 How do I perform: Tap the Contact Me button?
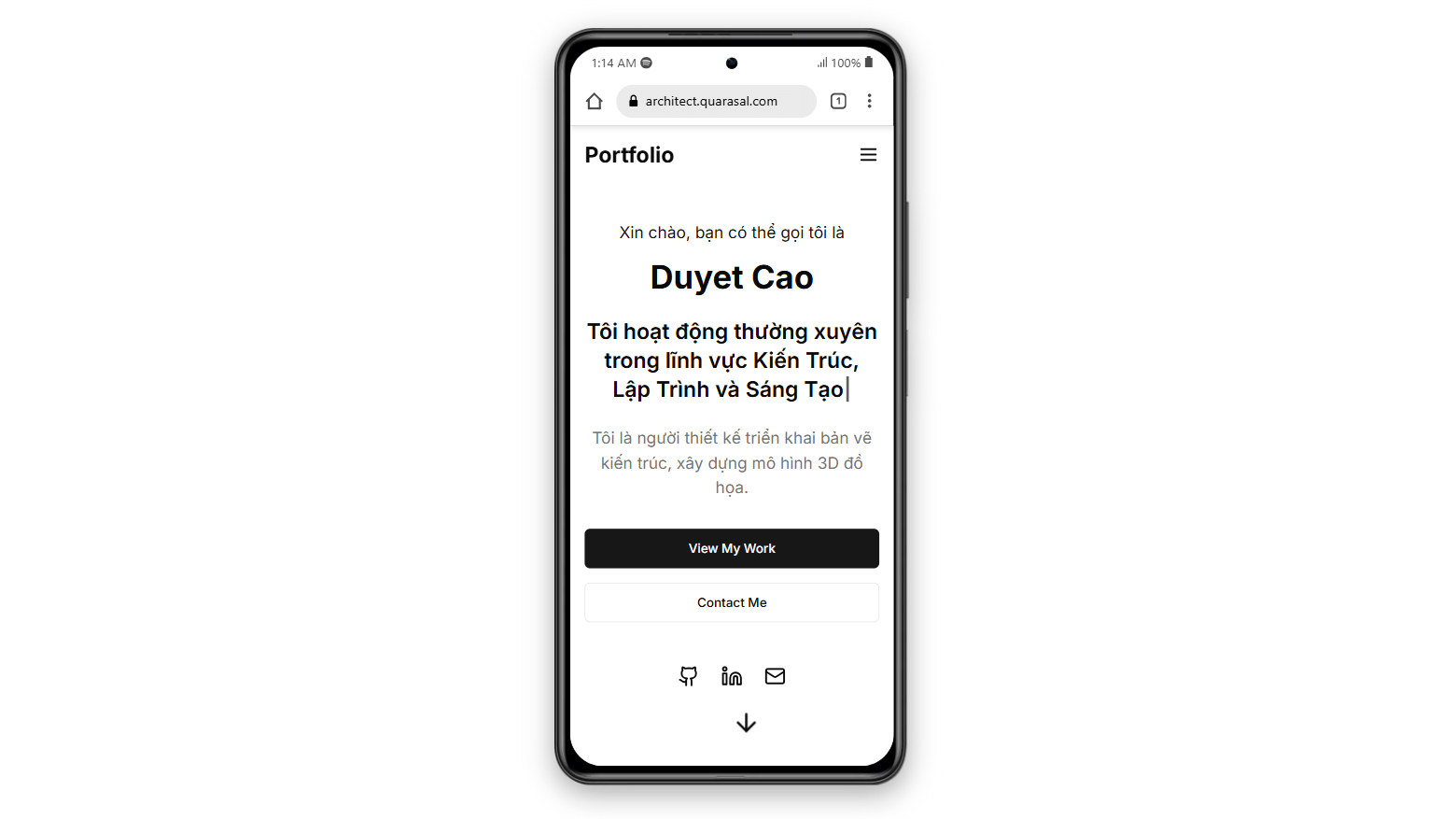(732, 602)
